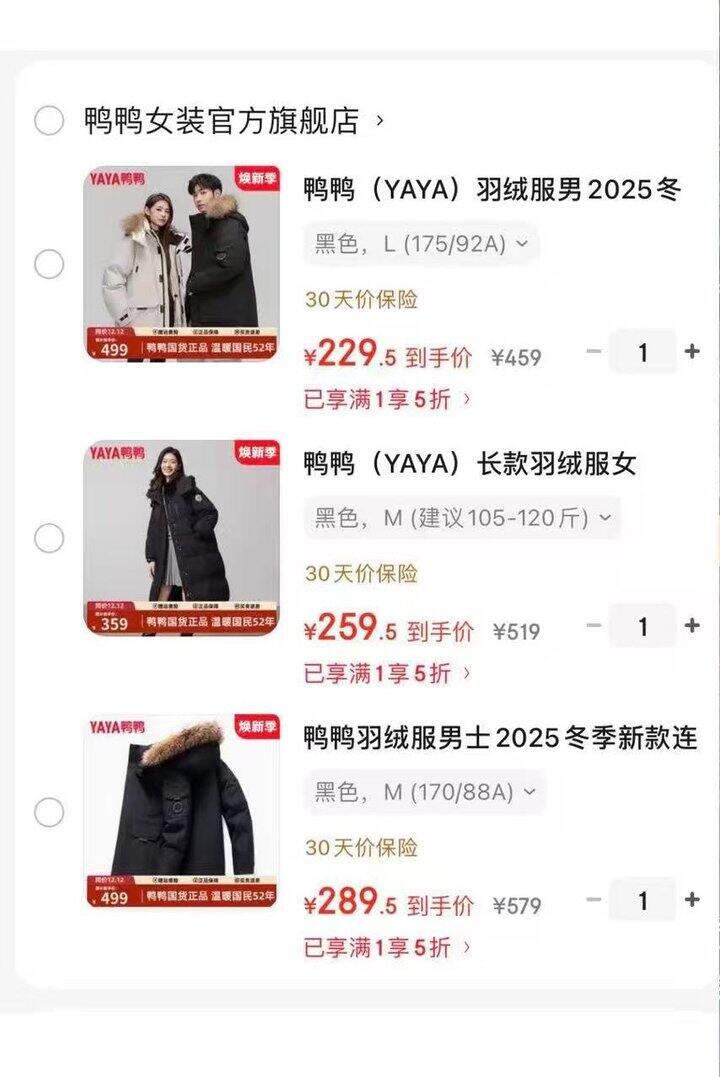View the 已享满1享5折 promotion on the second item

[x=380, y=671]
